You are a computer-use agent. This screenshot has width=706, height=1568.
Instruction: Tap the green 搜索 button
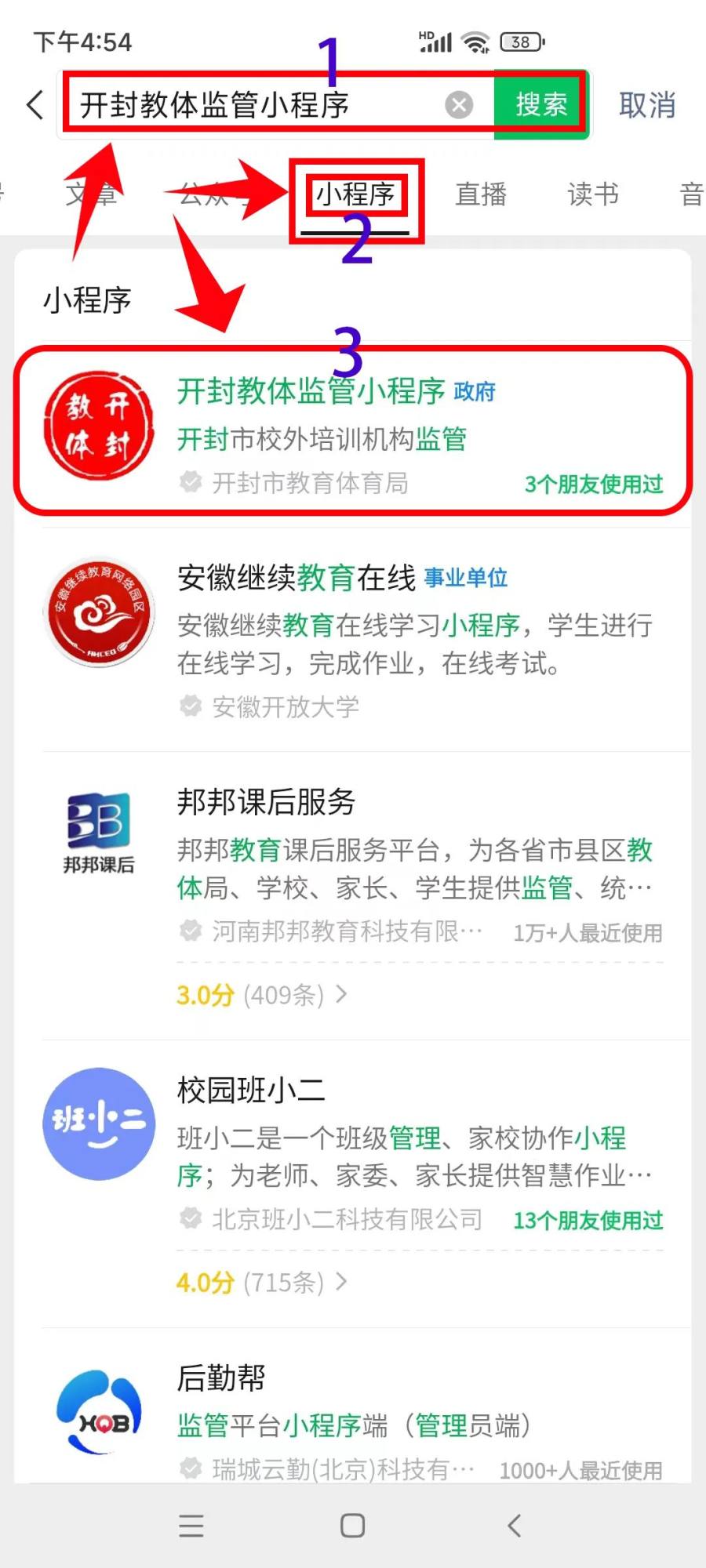coord(540,104)
